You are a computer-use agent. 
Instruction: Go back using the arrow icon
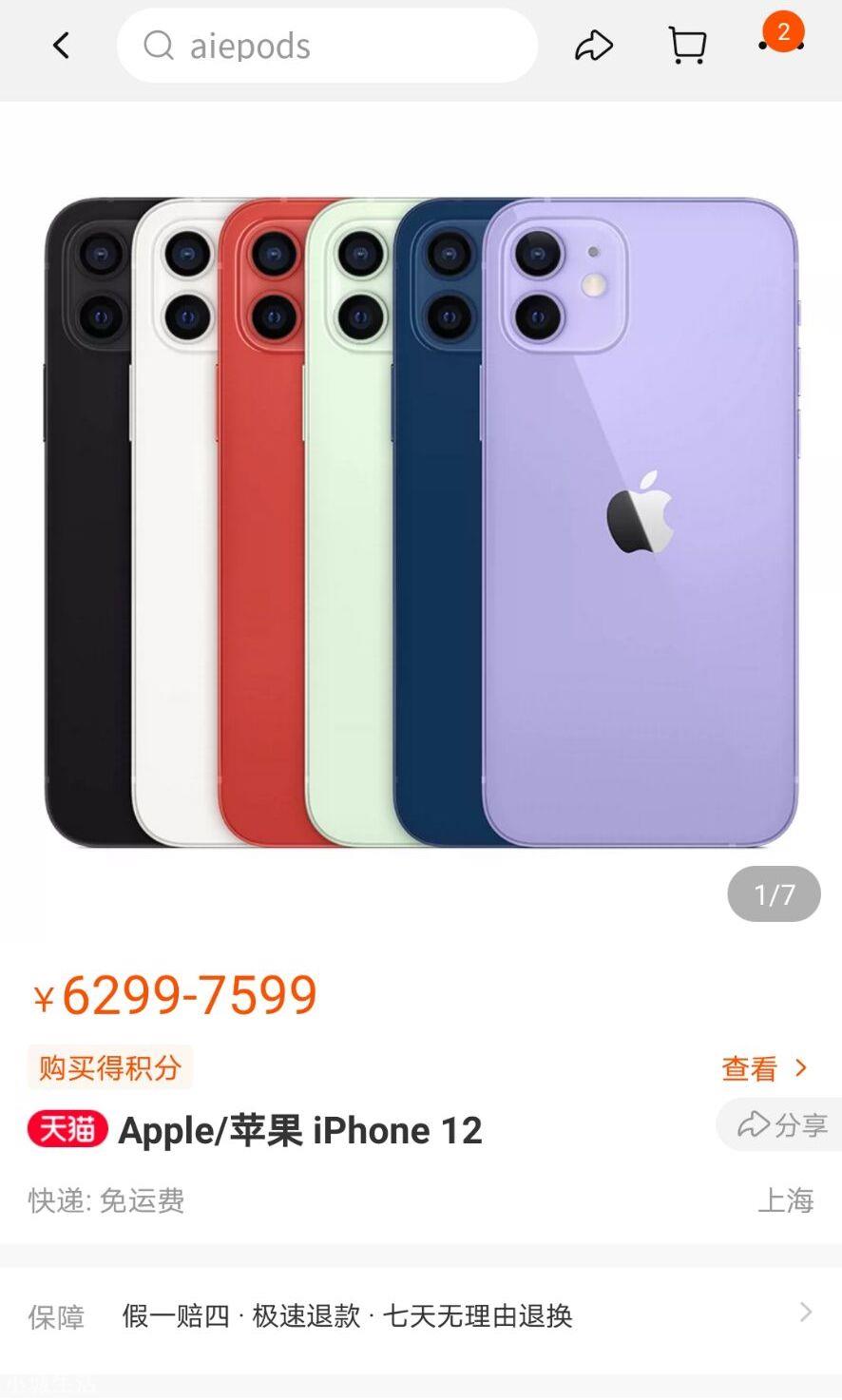[x=61, y=46]
